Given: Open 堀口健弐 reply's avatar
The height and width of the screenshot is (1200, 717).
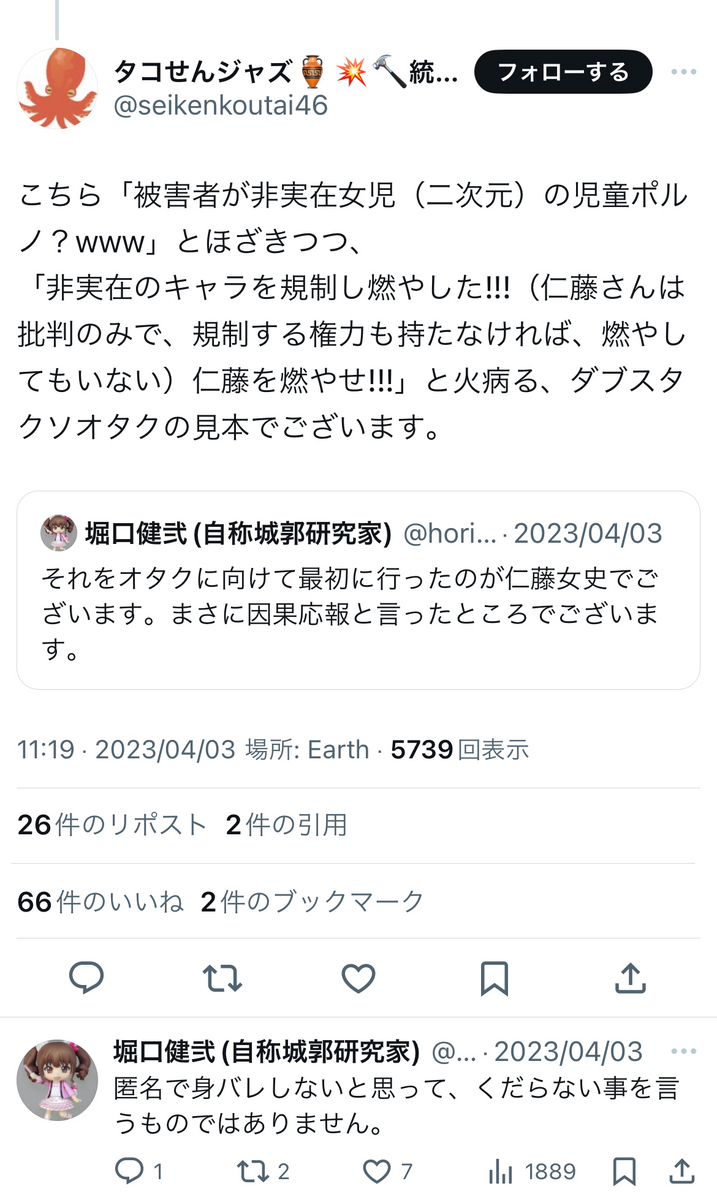Looking at the screenshot, I should pyautogui.click(x=58, y=1080).
